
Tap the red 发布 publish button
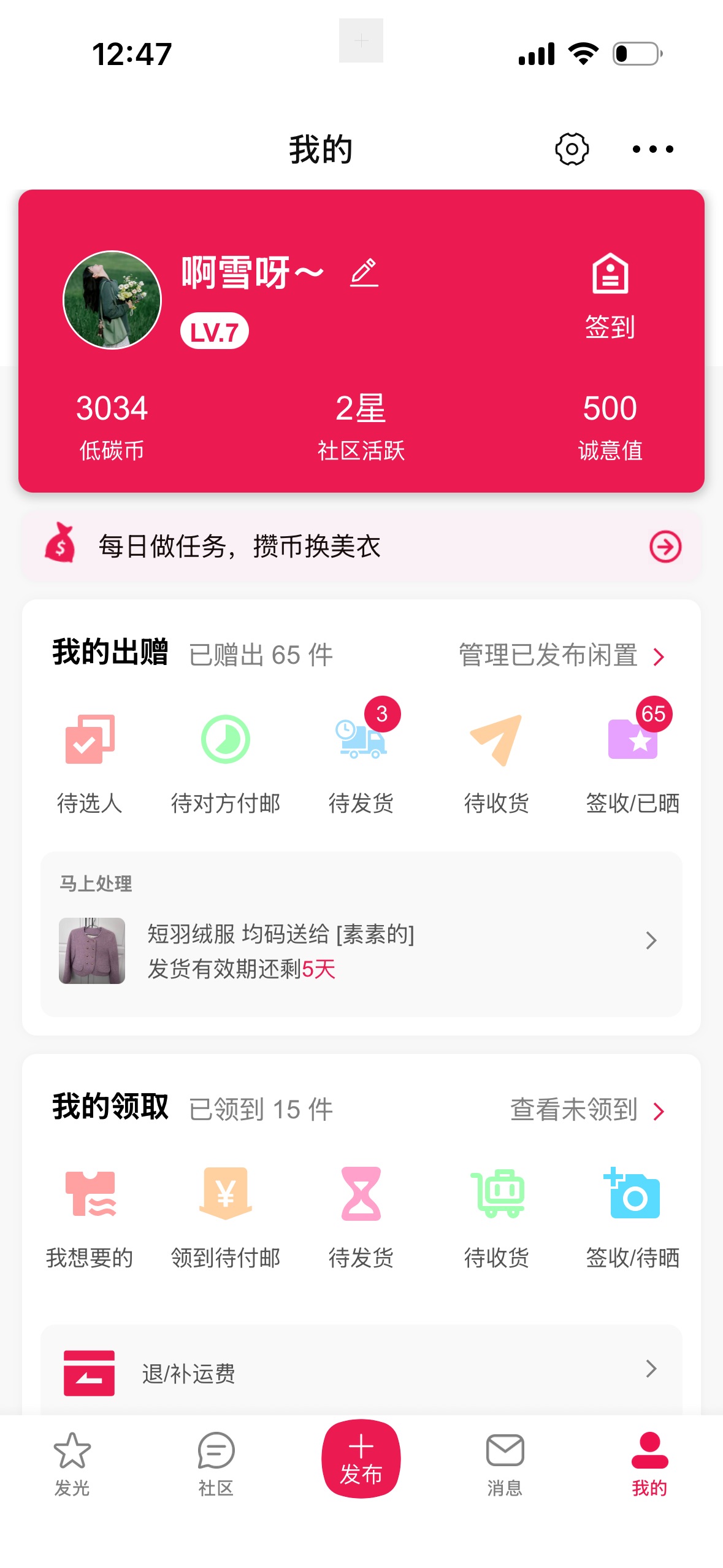tap(361, 1459)
